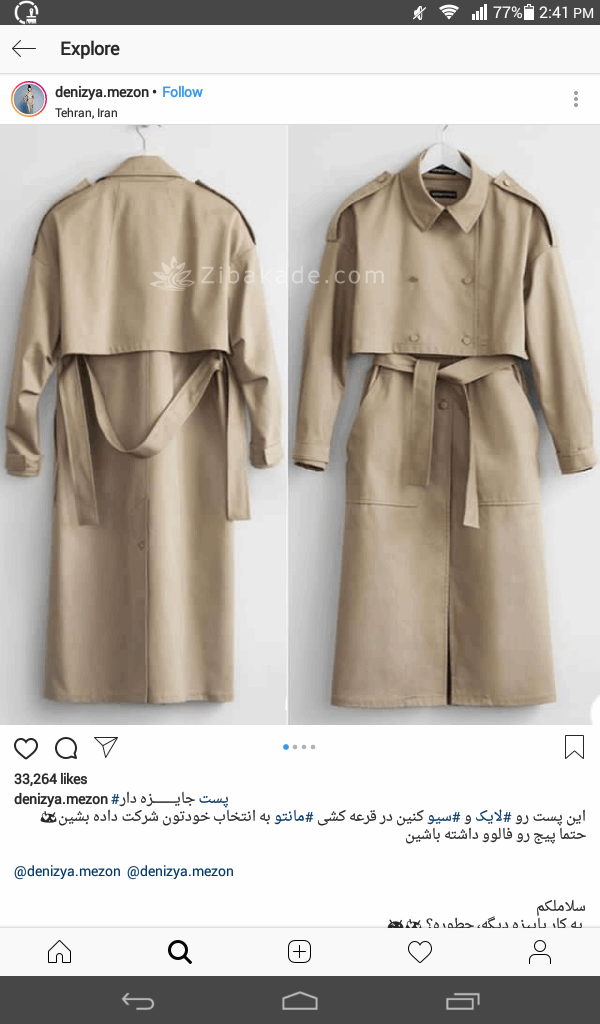
Task: Create a new post
Action: pyautogui.click(x=299, y=952)
